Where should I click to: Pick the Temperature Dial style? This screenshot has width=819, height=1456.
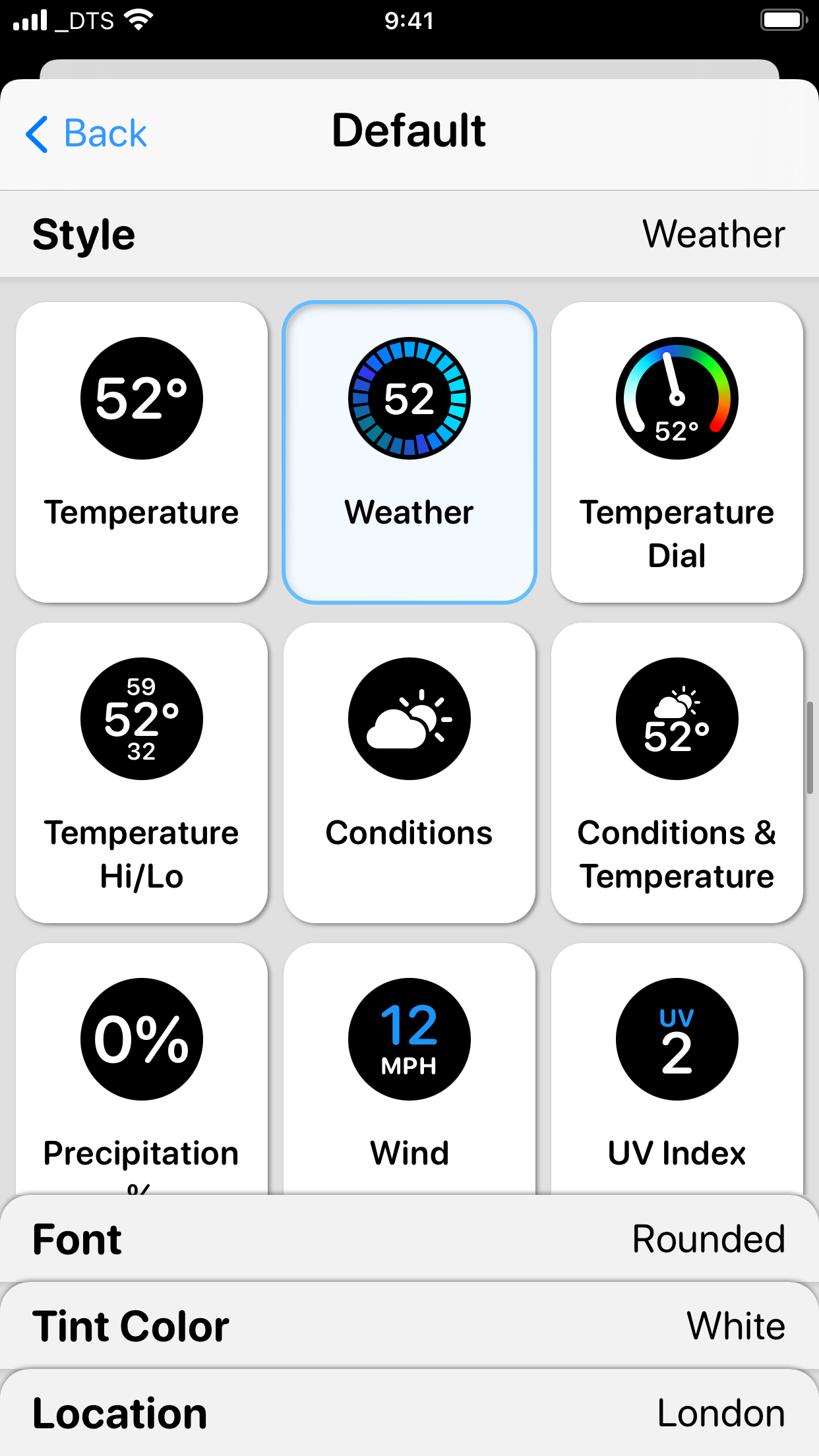pos(677,452)
